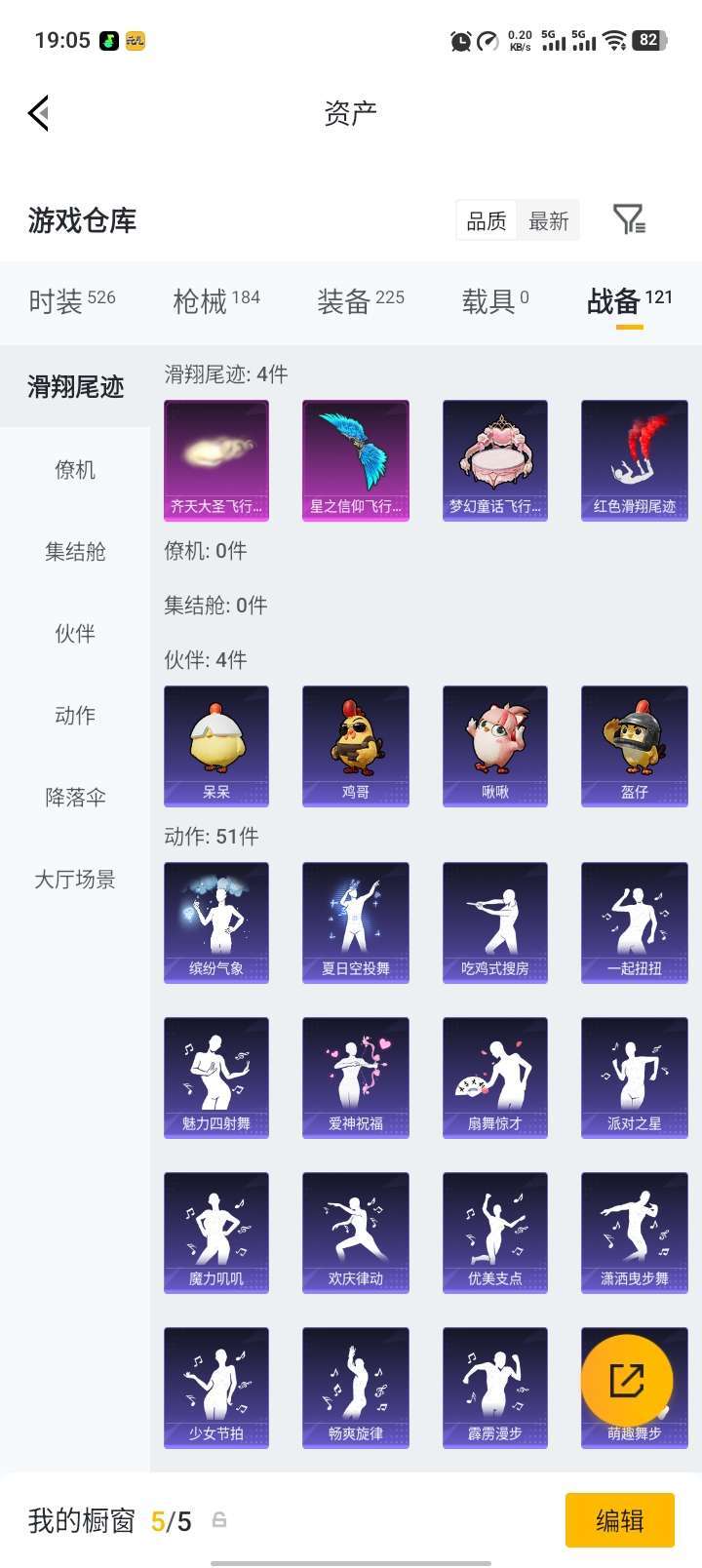Select 僚机 in the side category list

click(x=75, y=469)
